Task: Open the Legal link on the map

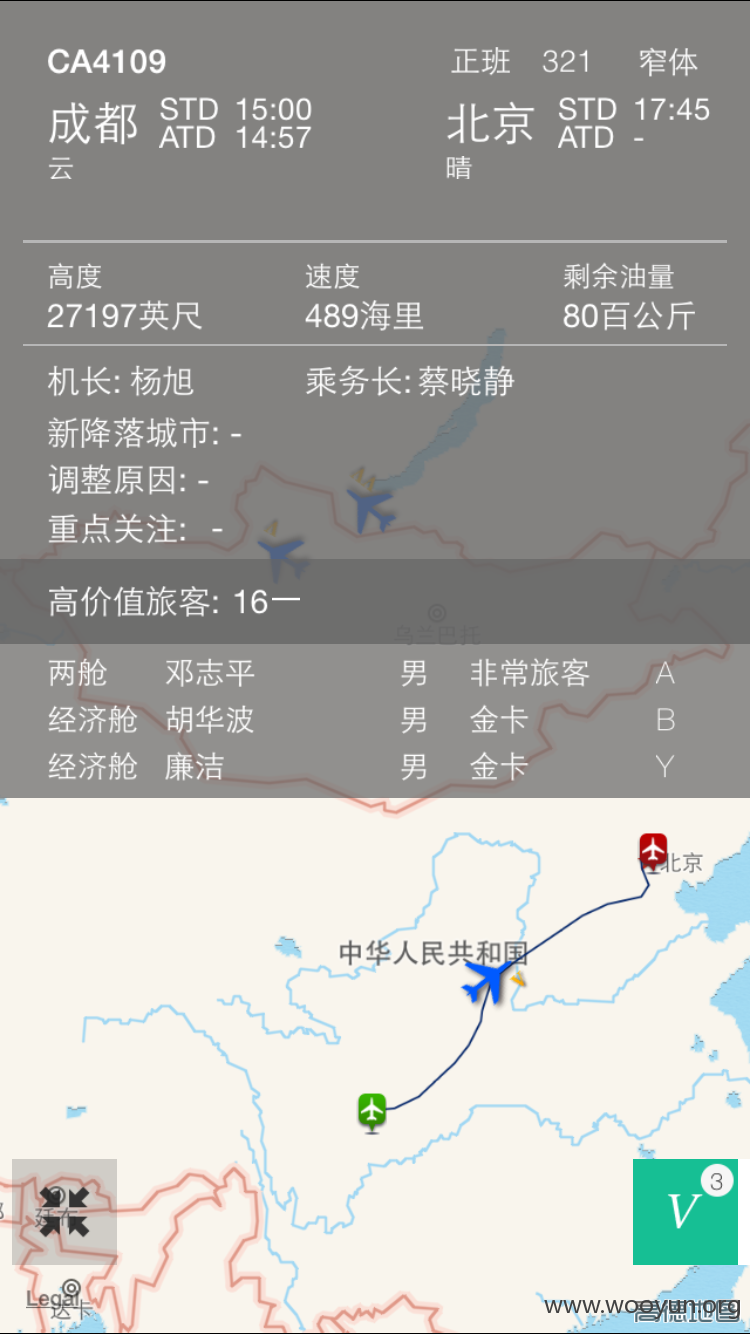Action: 51,1299
